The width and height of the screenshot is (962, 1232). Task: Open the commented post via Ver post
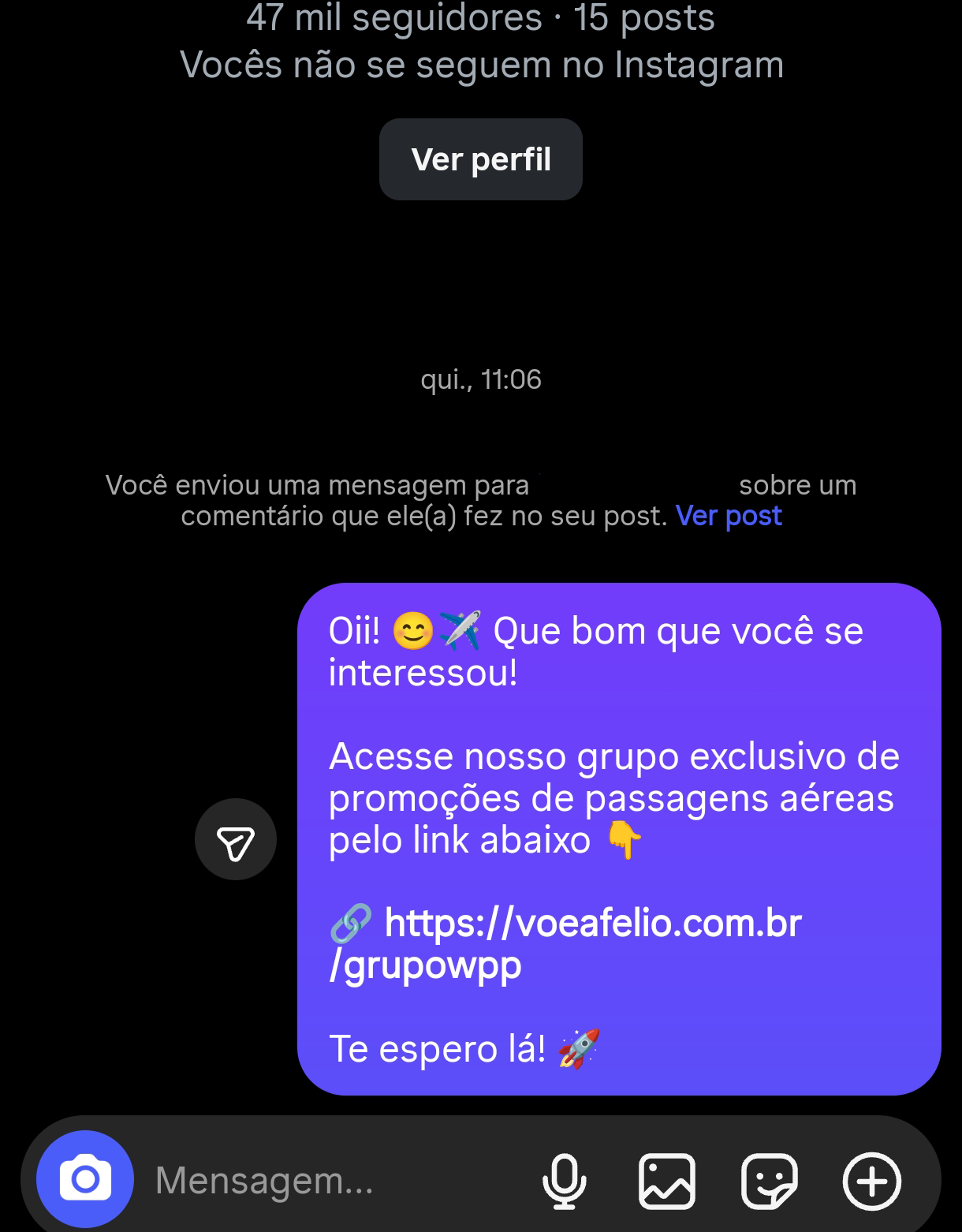(727, 515)
